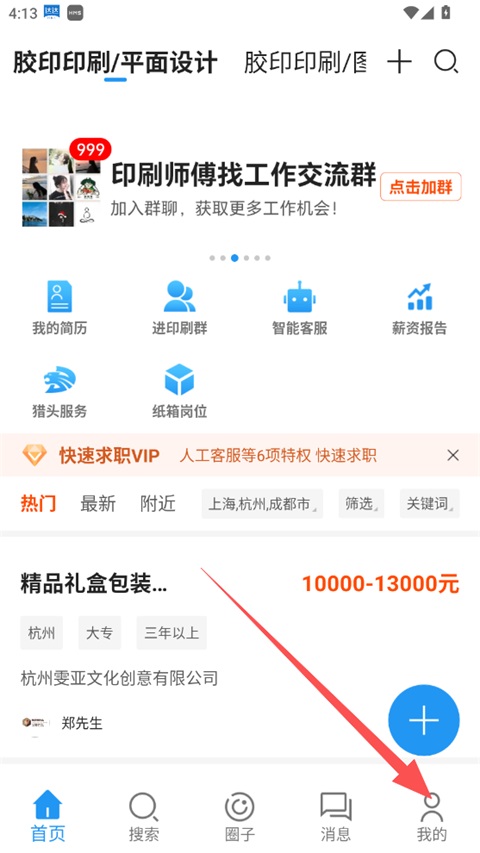
Task: Go to the 消息 tab
Action: 336,816
